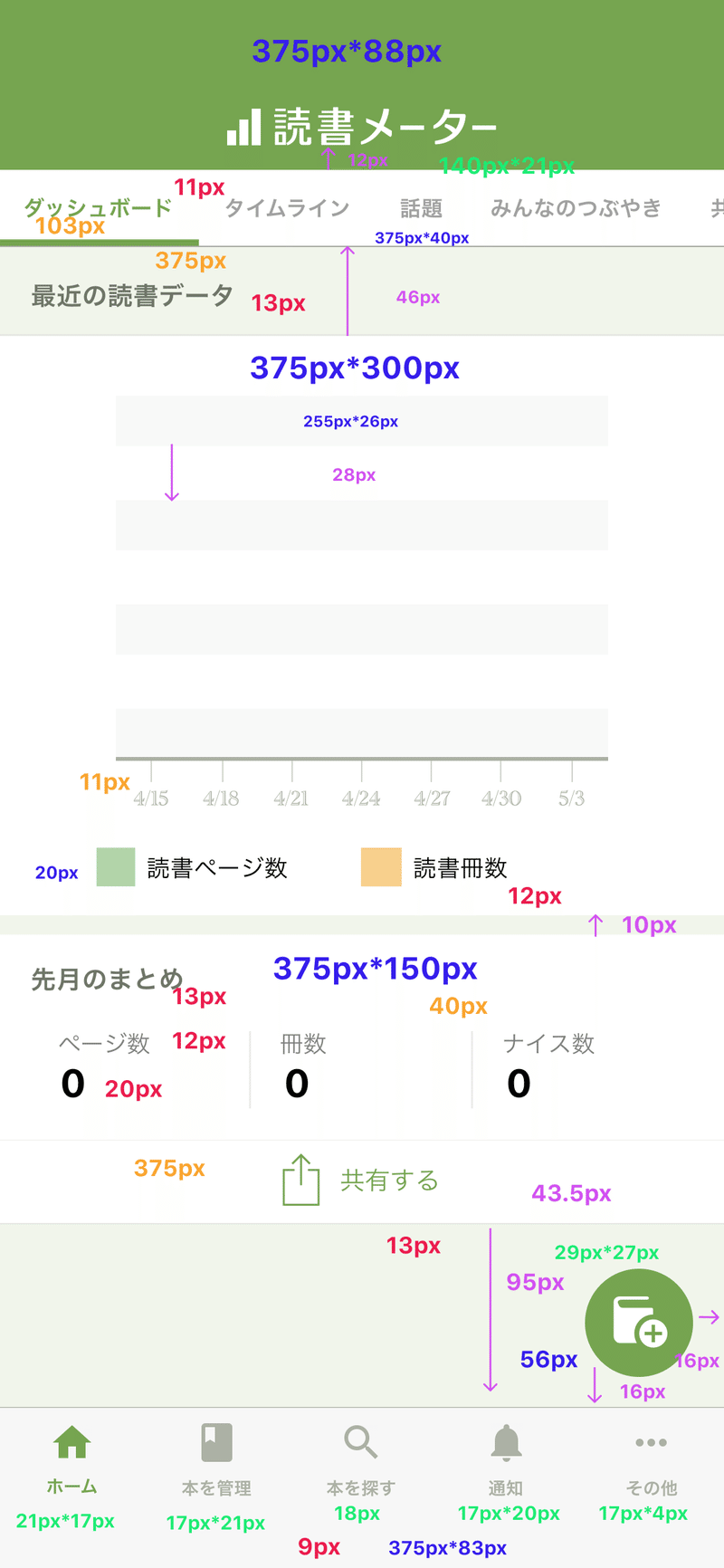Select the ホーム home icon
The width and height of the screenshot is (724, 1568).
point(73,1439)
